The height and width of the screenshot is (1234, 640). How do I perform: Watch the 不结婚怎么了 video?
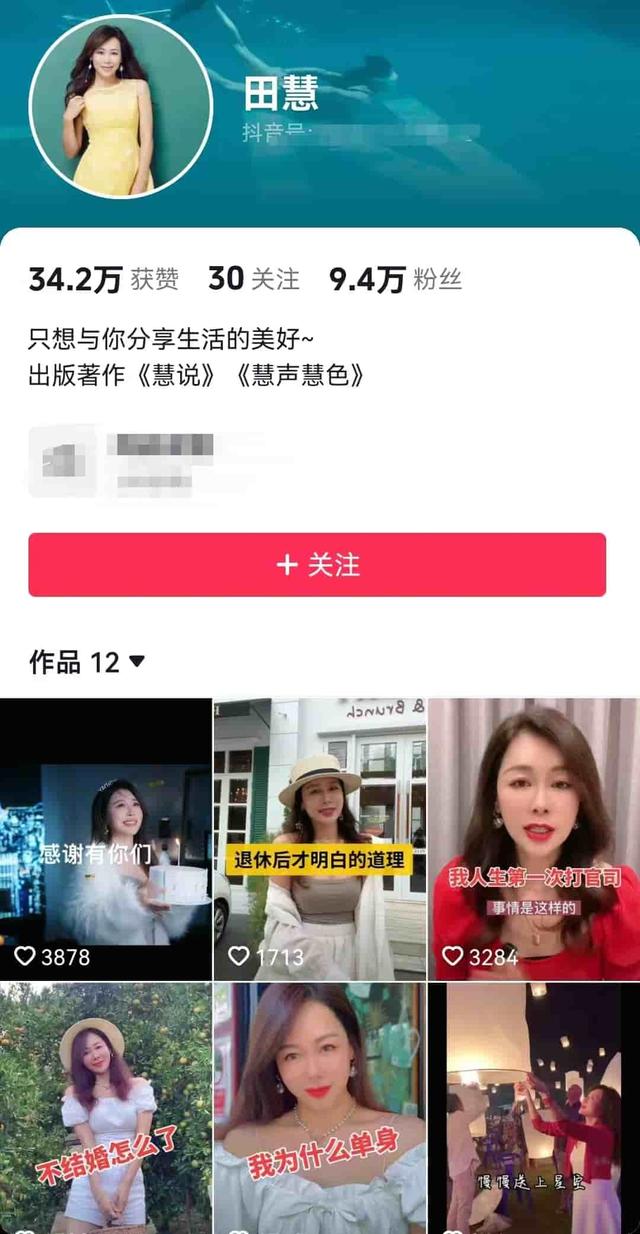coord(106,1108)
